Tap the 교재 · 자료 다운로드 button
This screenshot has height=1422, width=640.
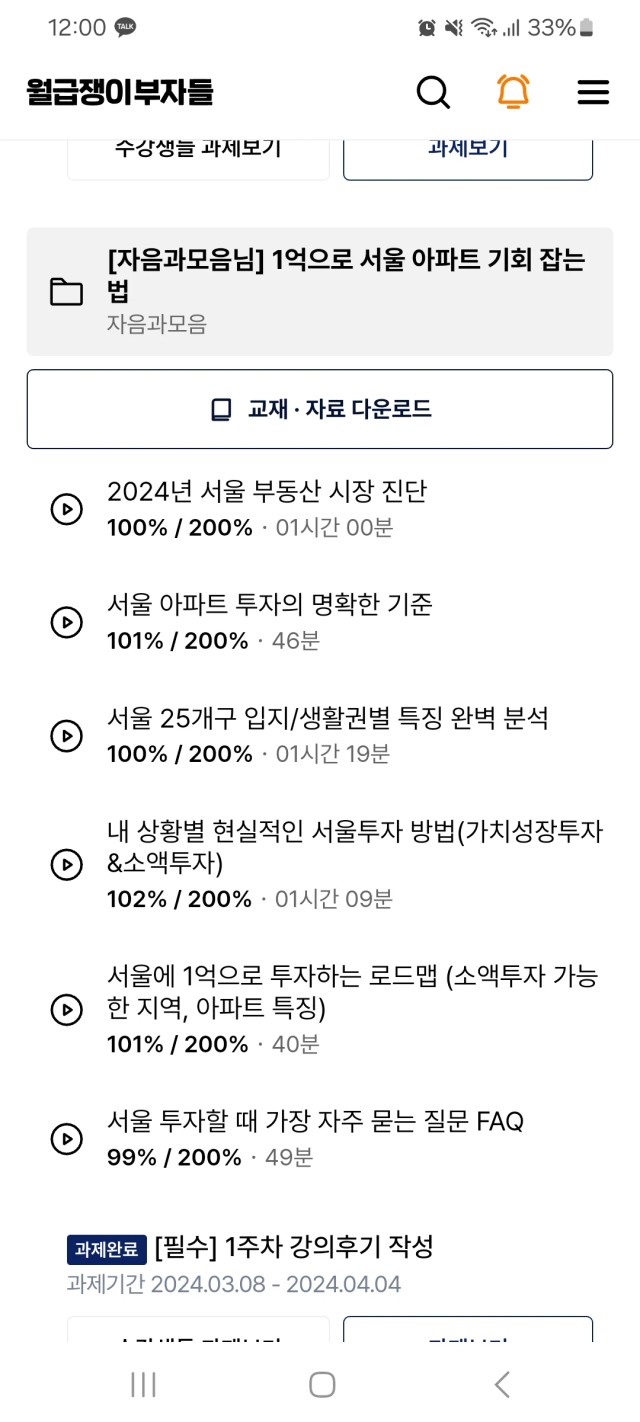pyautogui.click(x=320, y=409)
